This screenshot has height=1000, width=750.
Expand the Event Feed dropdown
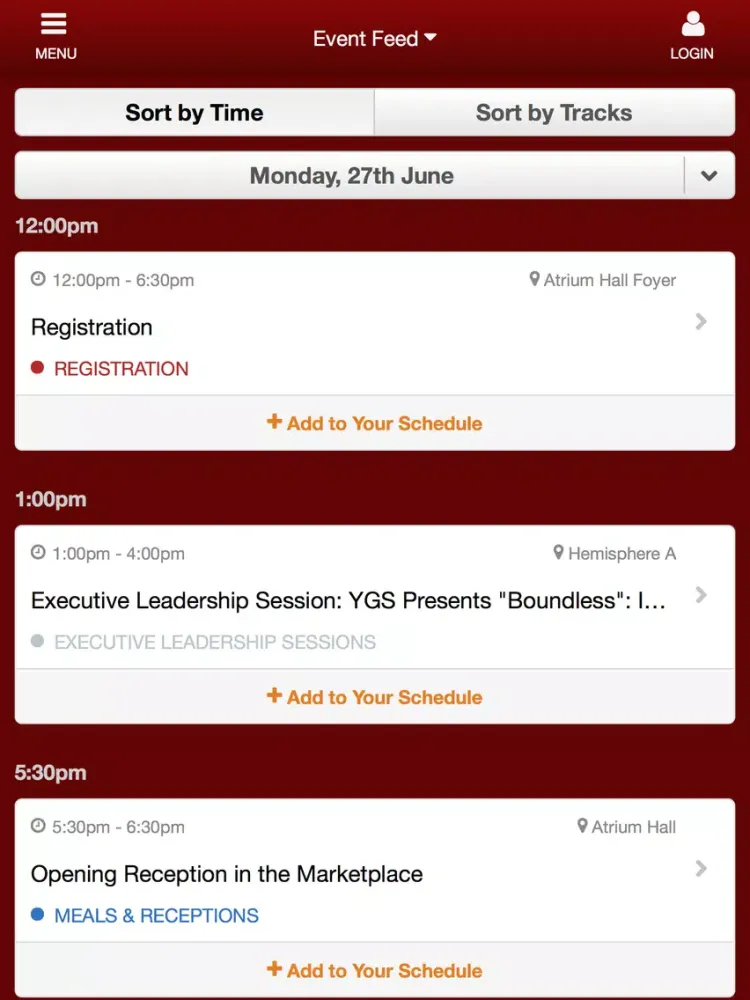point(375,39)
